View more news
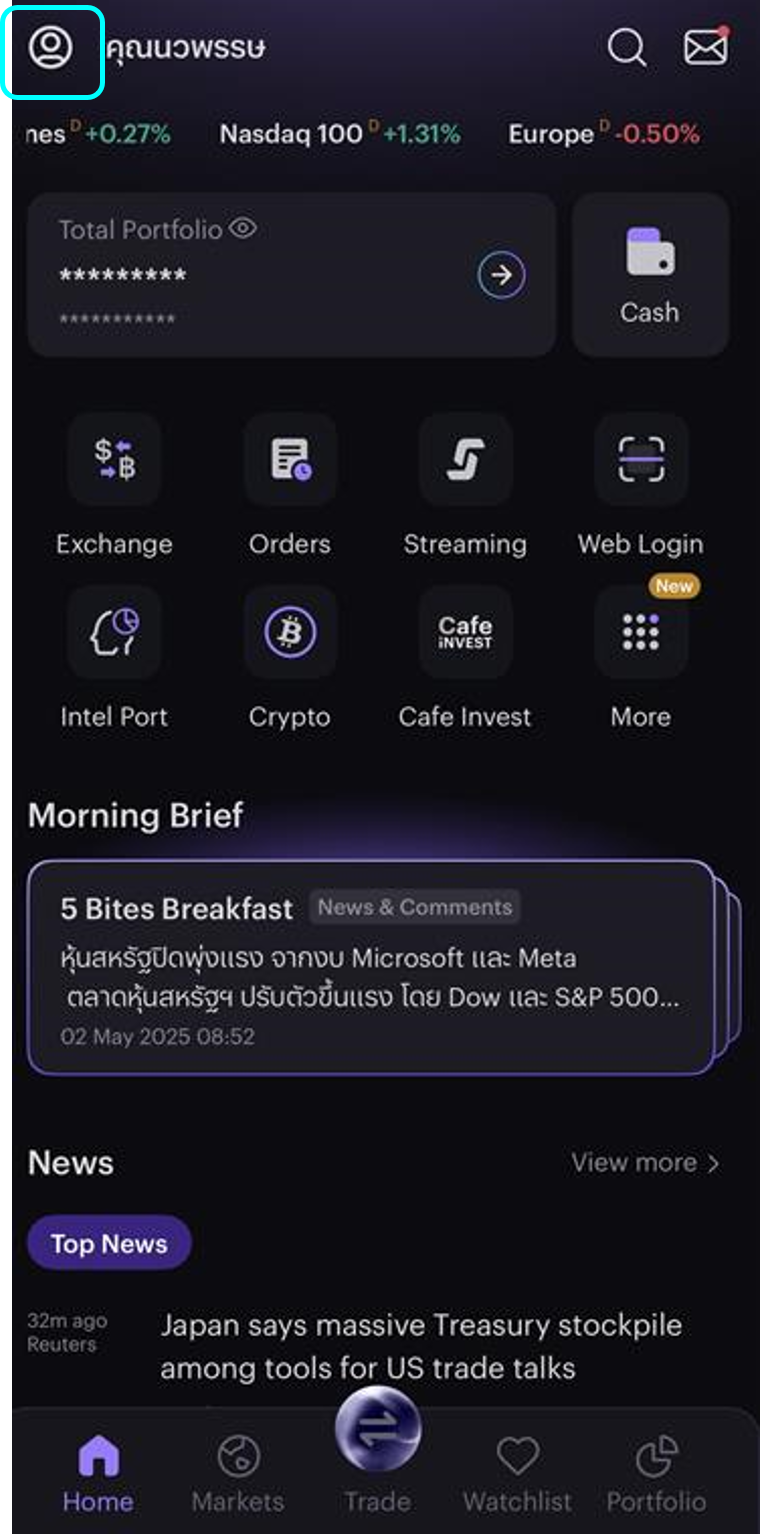This screenshot has height=1534, width=760. tap(645, 1163)
